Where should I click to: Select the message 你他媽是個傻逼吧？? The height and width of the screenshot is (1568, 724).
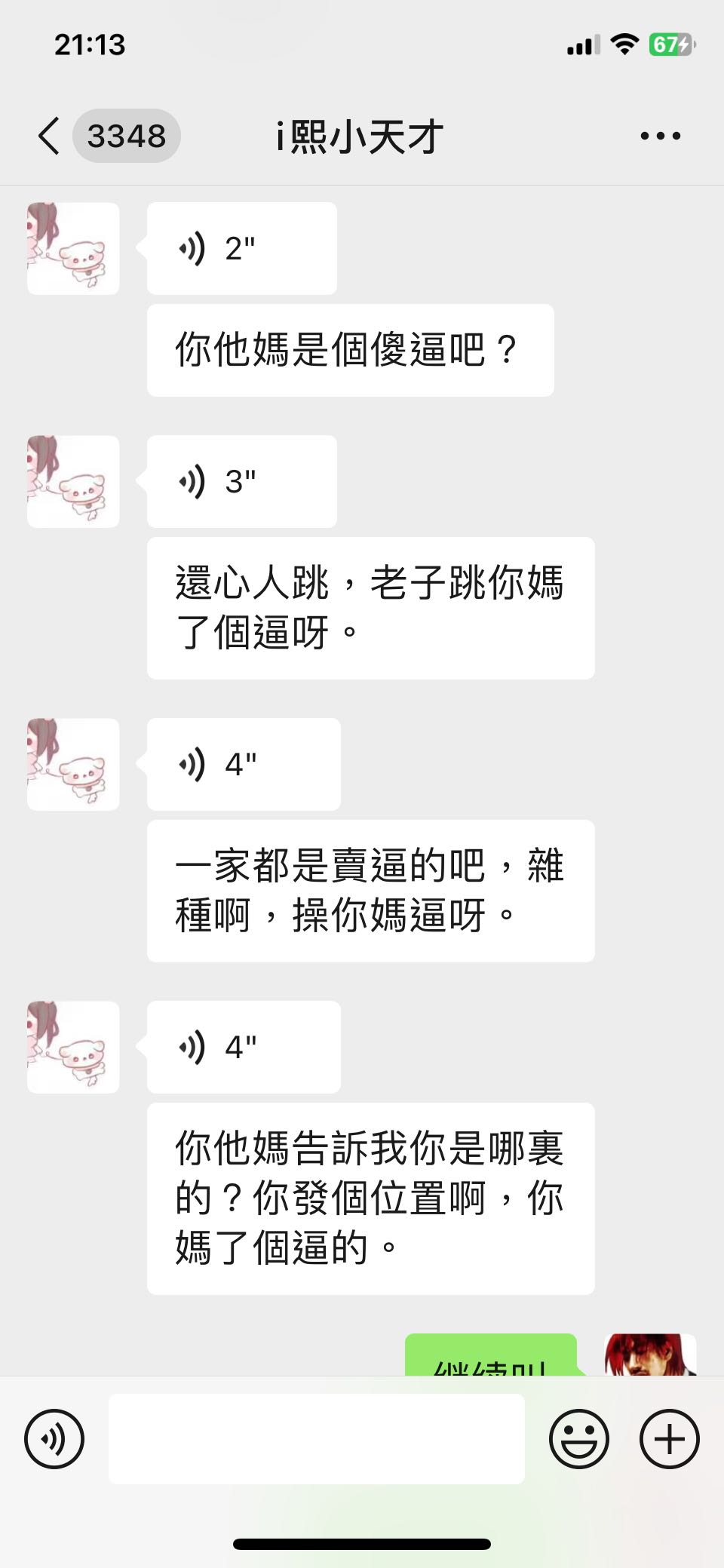pyautogui.click(x=349, y=348)
